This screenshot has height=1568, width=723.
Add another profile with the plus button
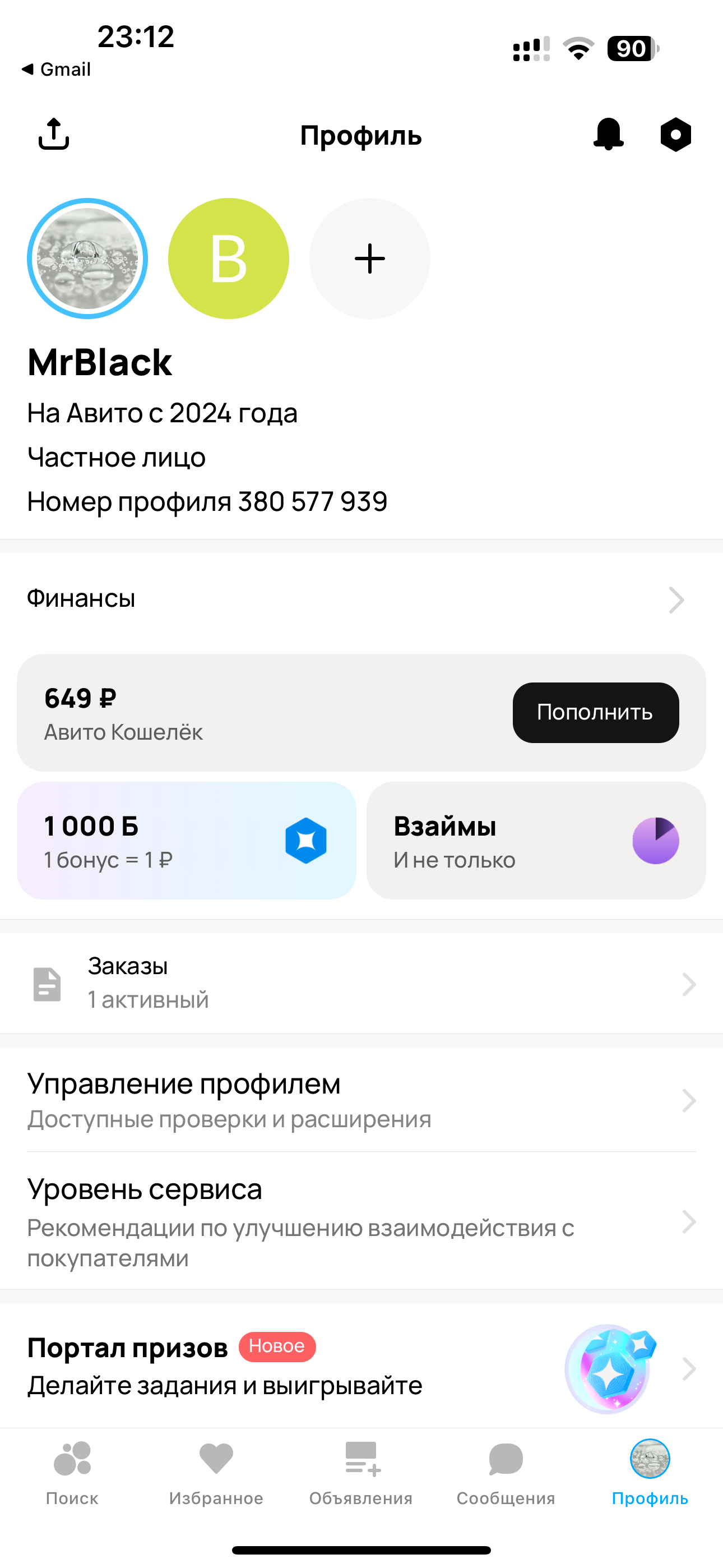point(369,259)
